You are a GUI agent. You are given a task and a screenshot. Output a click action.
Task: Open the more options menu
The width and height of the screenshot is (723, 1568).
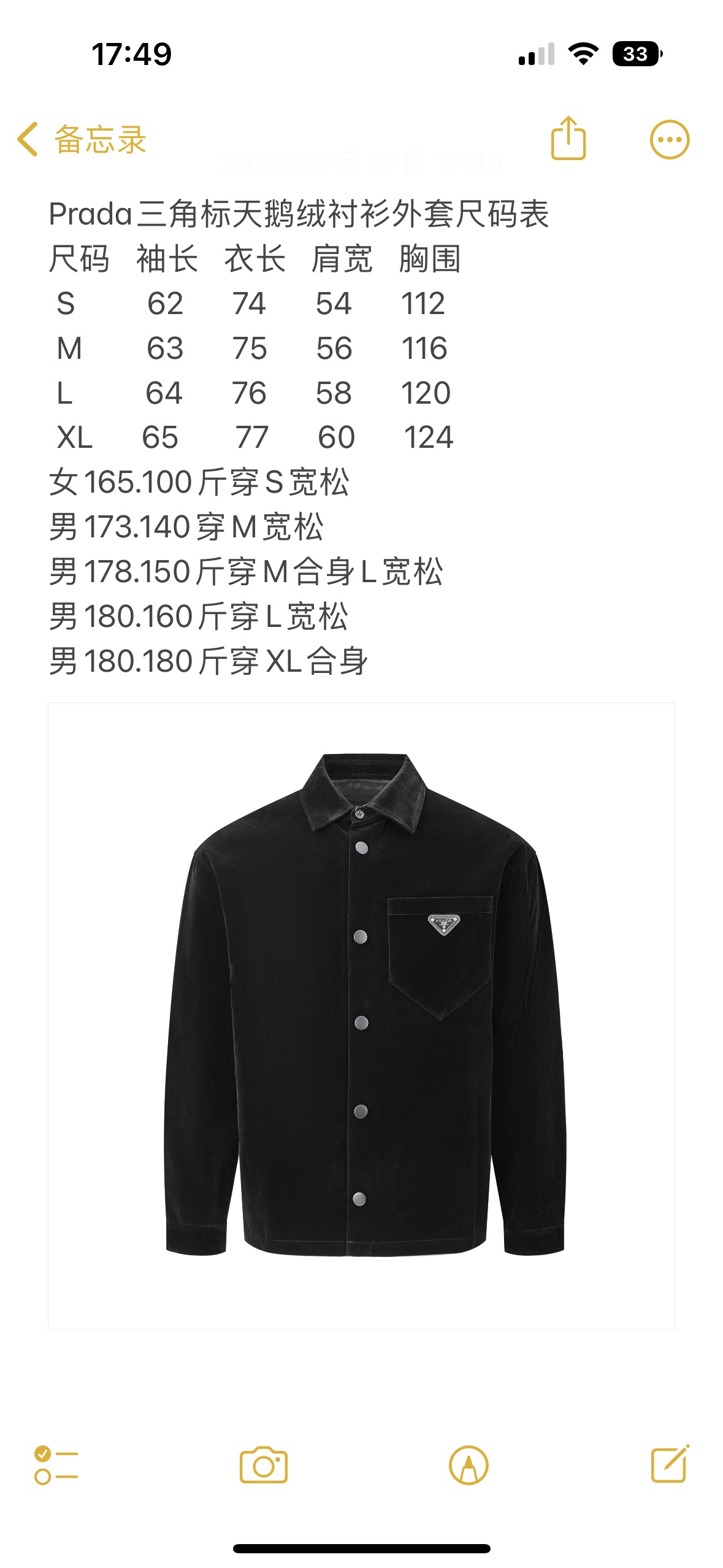(669, 139)
